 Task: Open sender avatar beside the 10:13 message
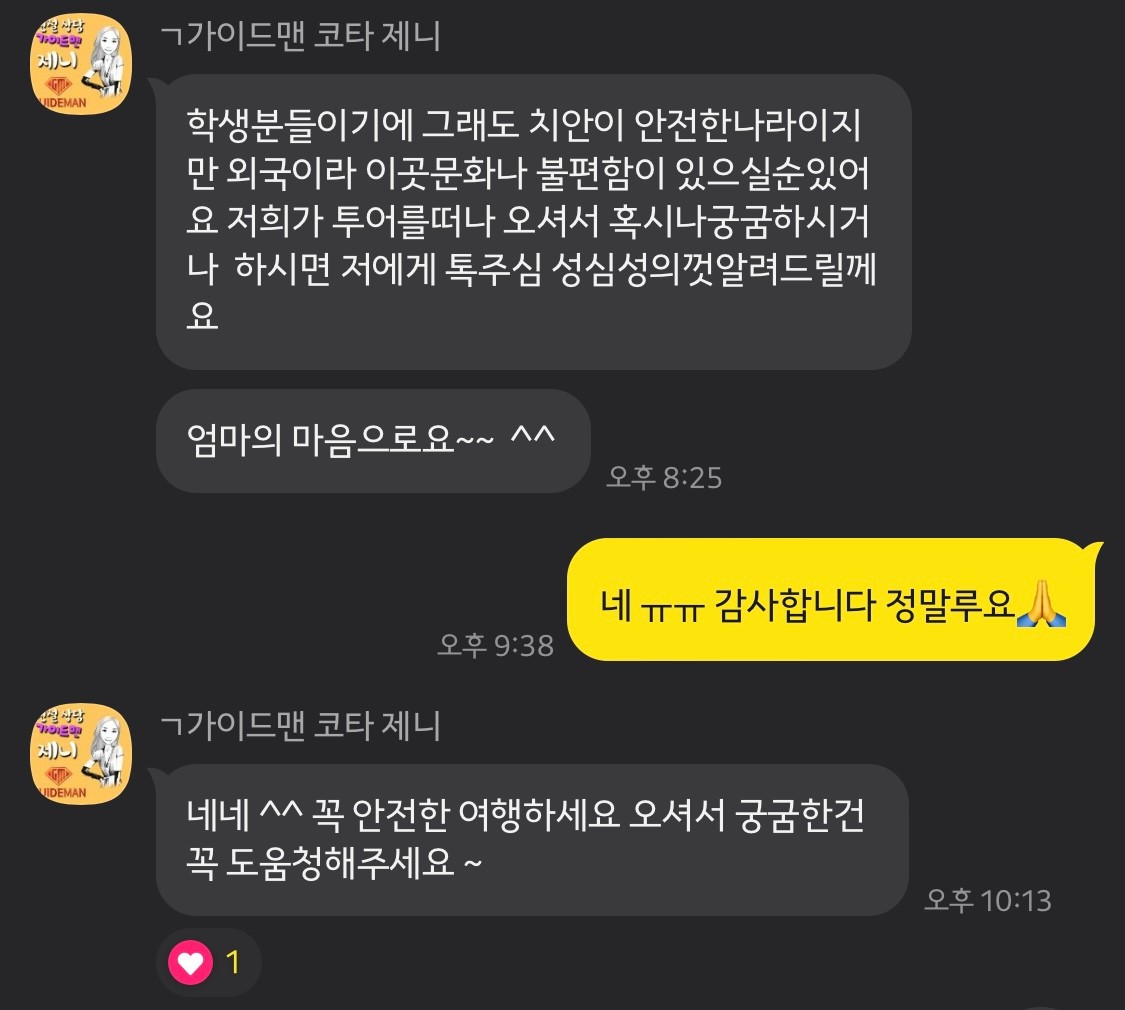pyautogui.click(x=80, y=752)
